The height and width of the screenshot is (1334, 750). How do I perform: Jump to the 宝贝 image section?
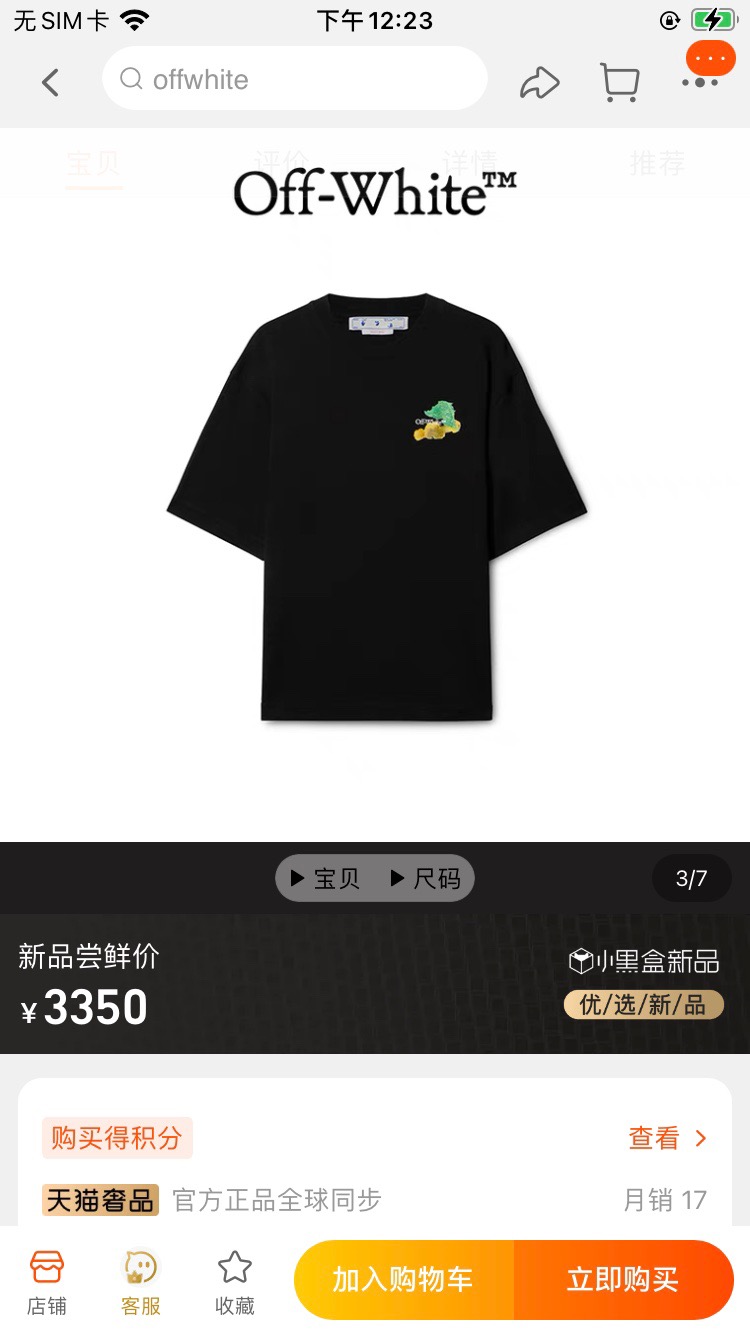(326, 879)
